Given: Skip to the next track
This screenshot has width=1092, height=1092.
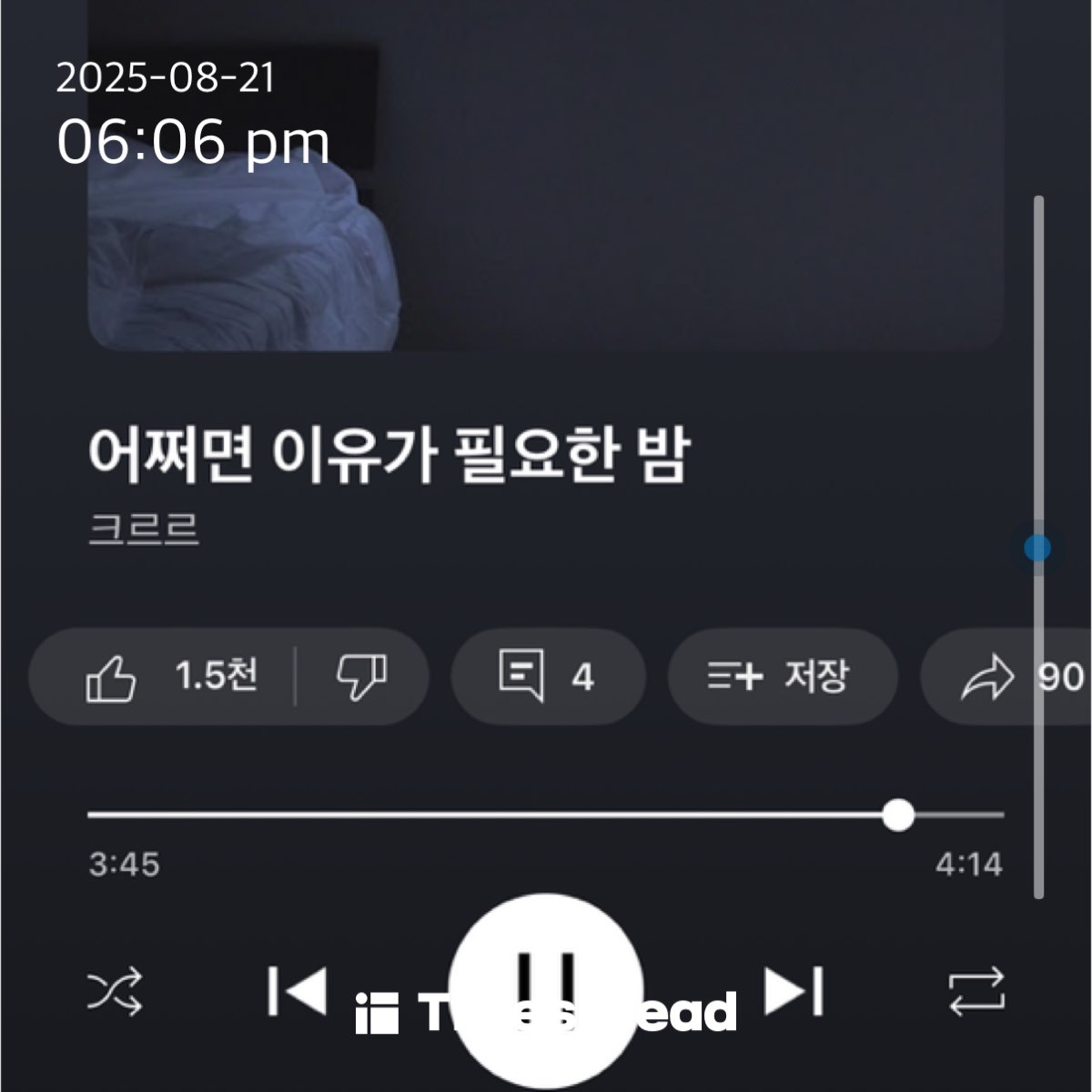Looking at the screenshot, I should (x=794, y=991).
